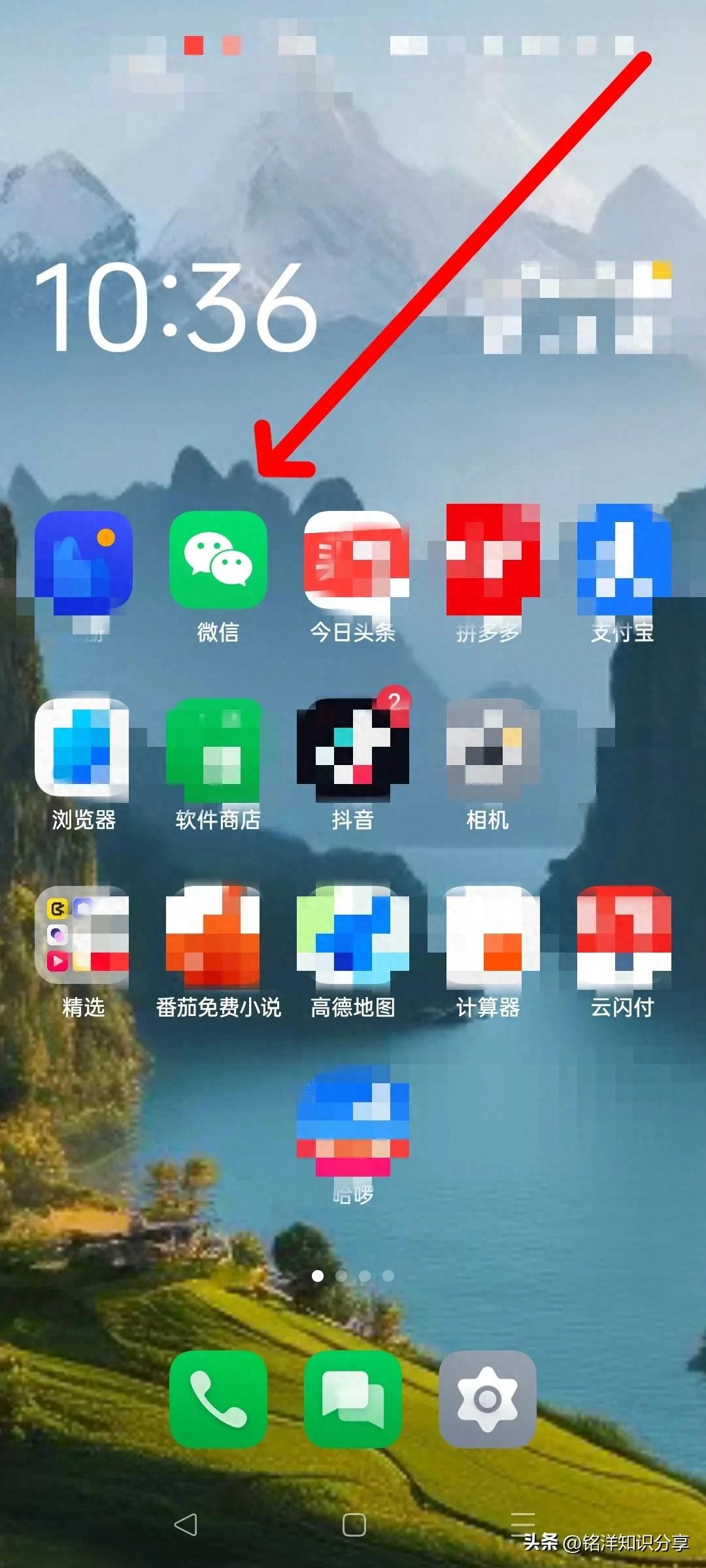Open the 拼多多 shopping app
This screenshot has height=1568, width=706.
488,560
